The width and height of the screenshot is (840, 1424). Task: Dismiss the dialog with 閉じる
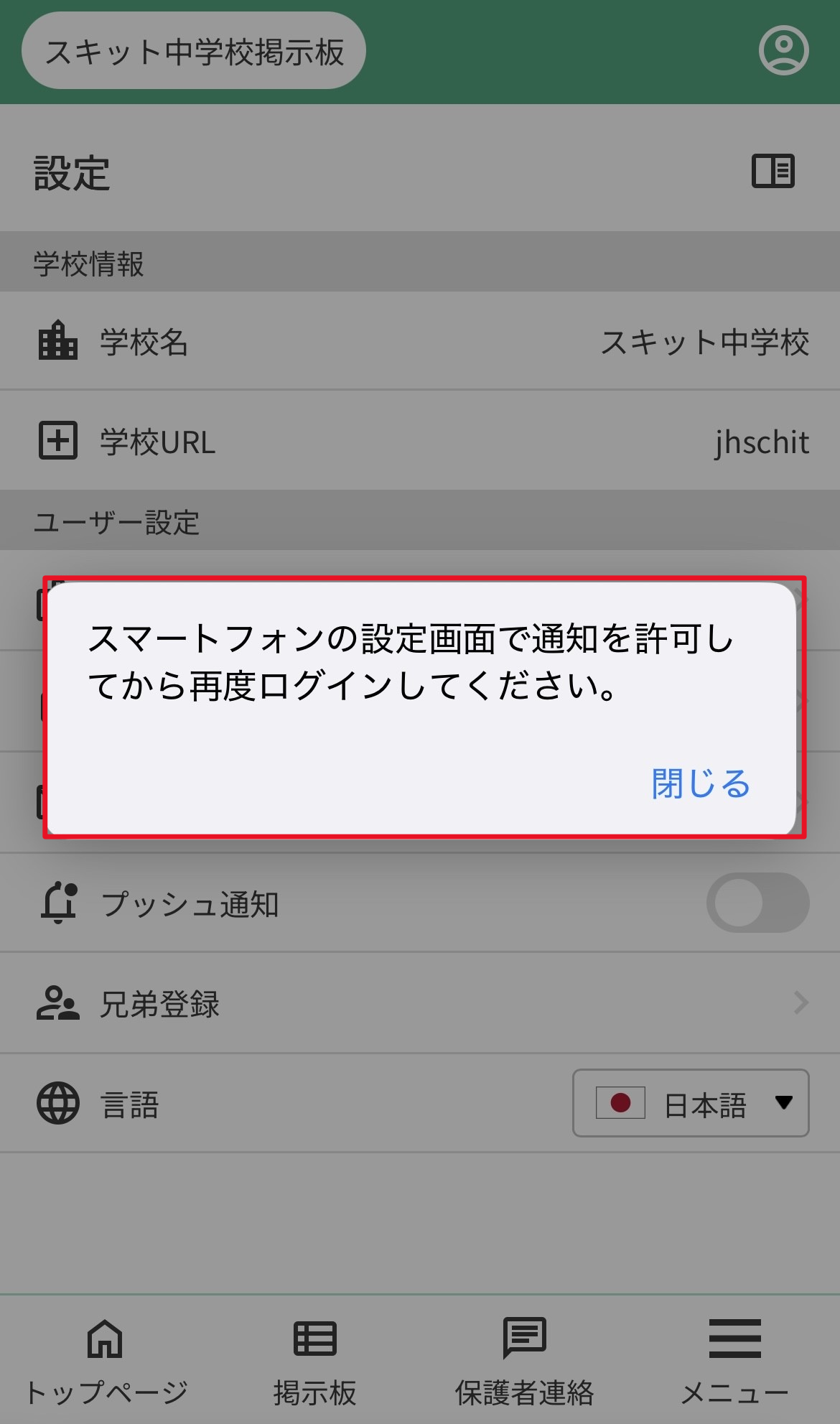click(x=700, y=783)
